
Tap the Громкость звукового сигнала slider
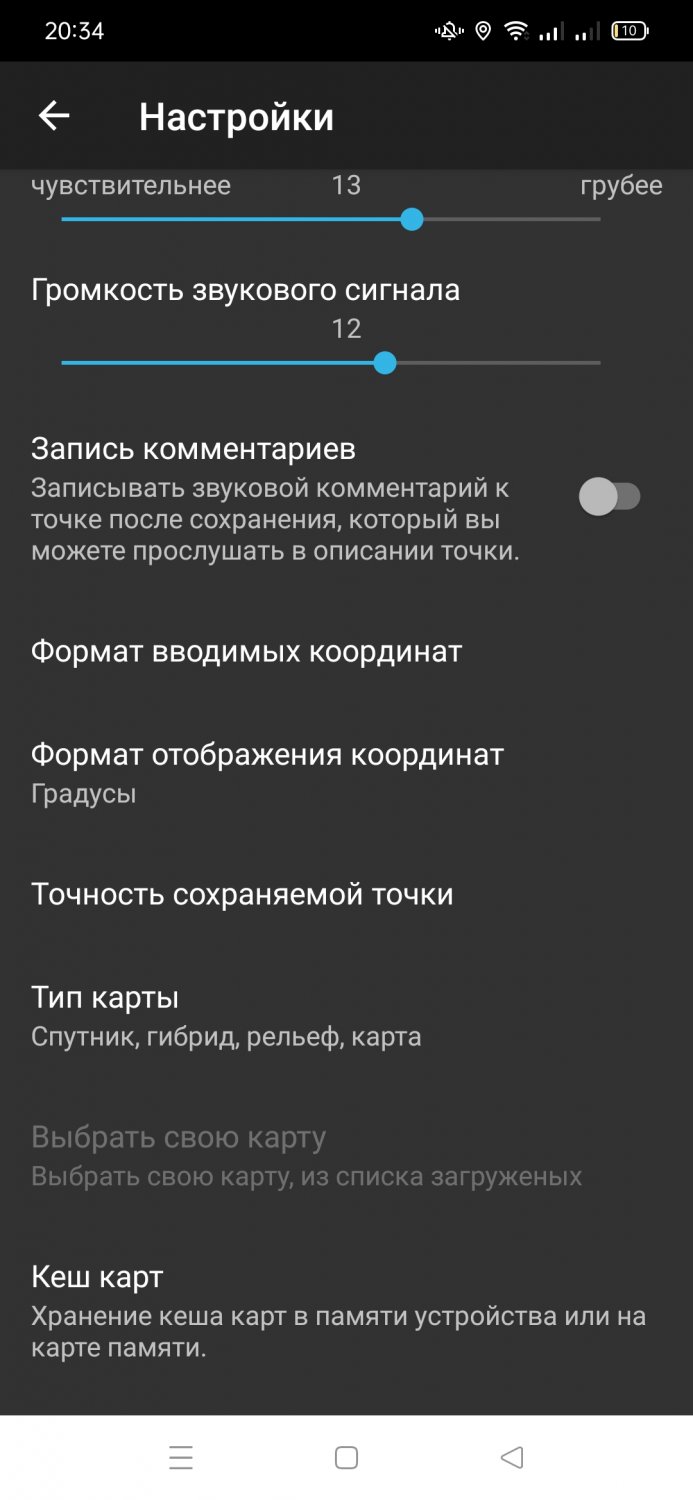click(x=385, y=362)
